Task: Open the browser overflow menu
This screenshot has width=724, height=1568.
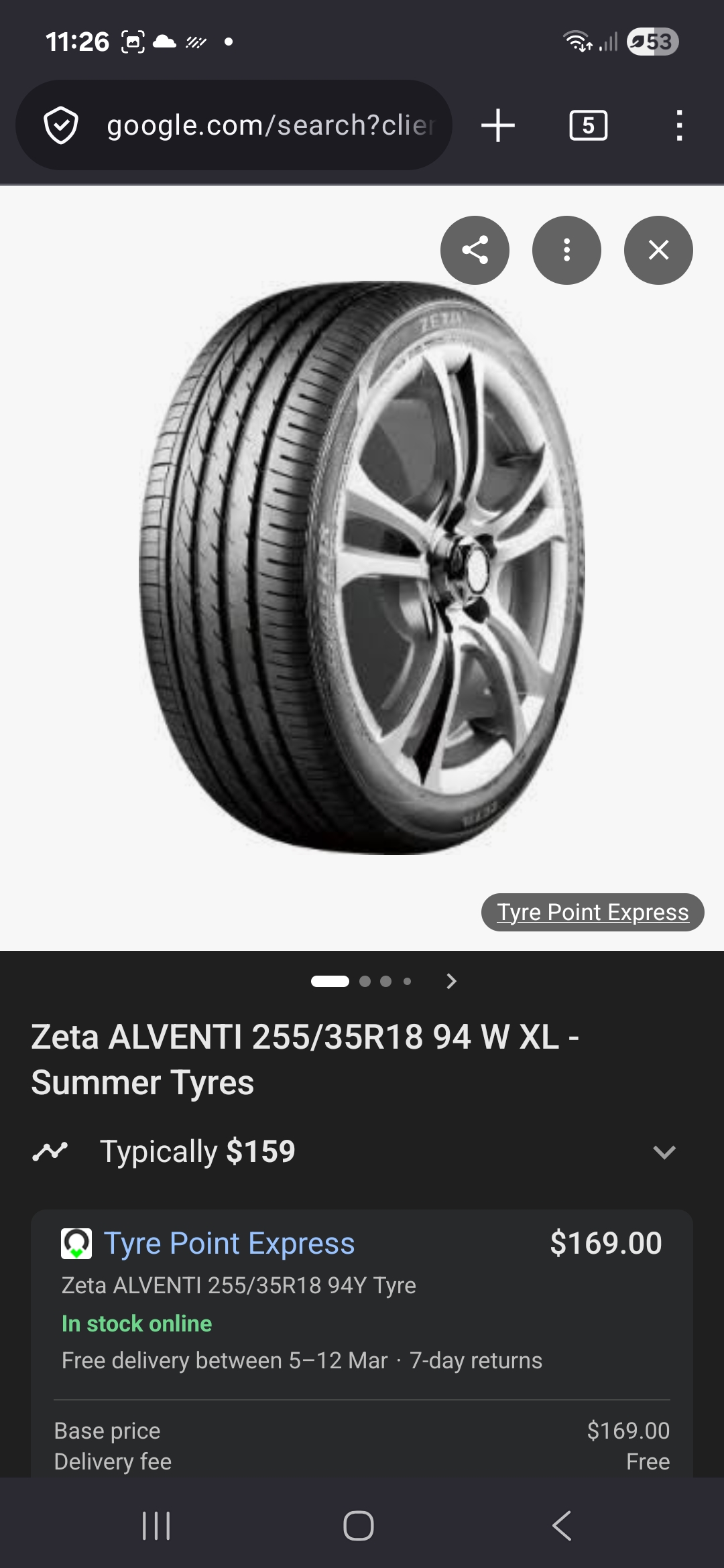Action: (x=679, y=125)
